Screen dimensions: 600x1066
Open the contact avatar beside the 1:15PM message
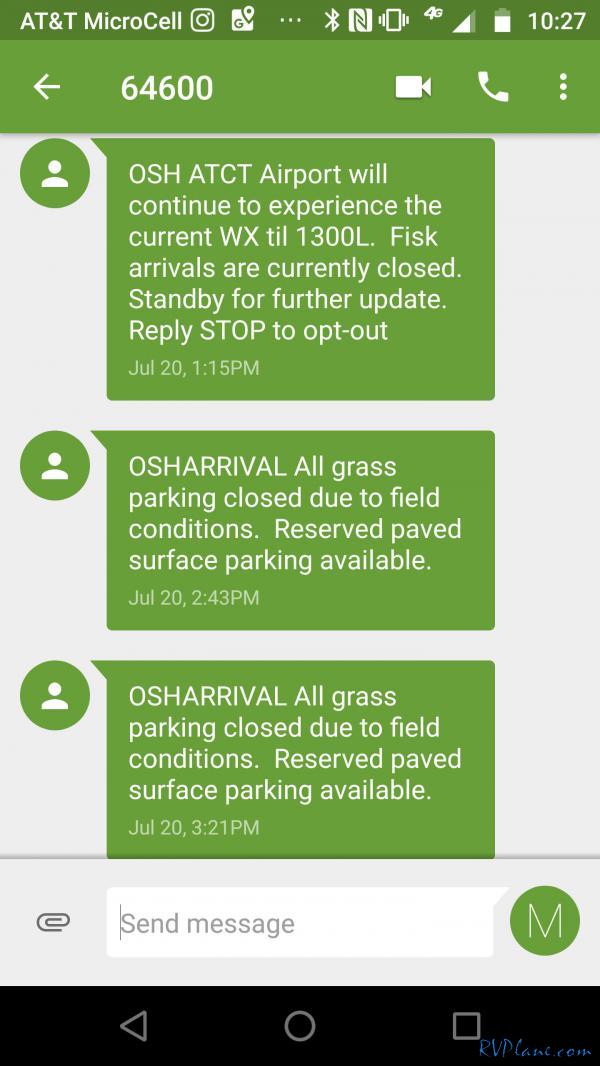click(55, 173)
